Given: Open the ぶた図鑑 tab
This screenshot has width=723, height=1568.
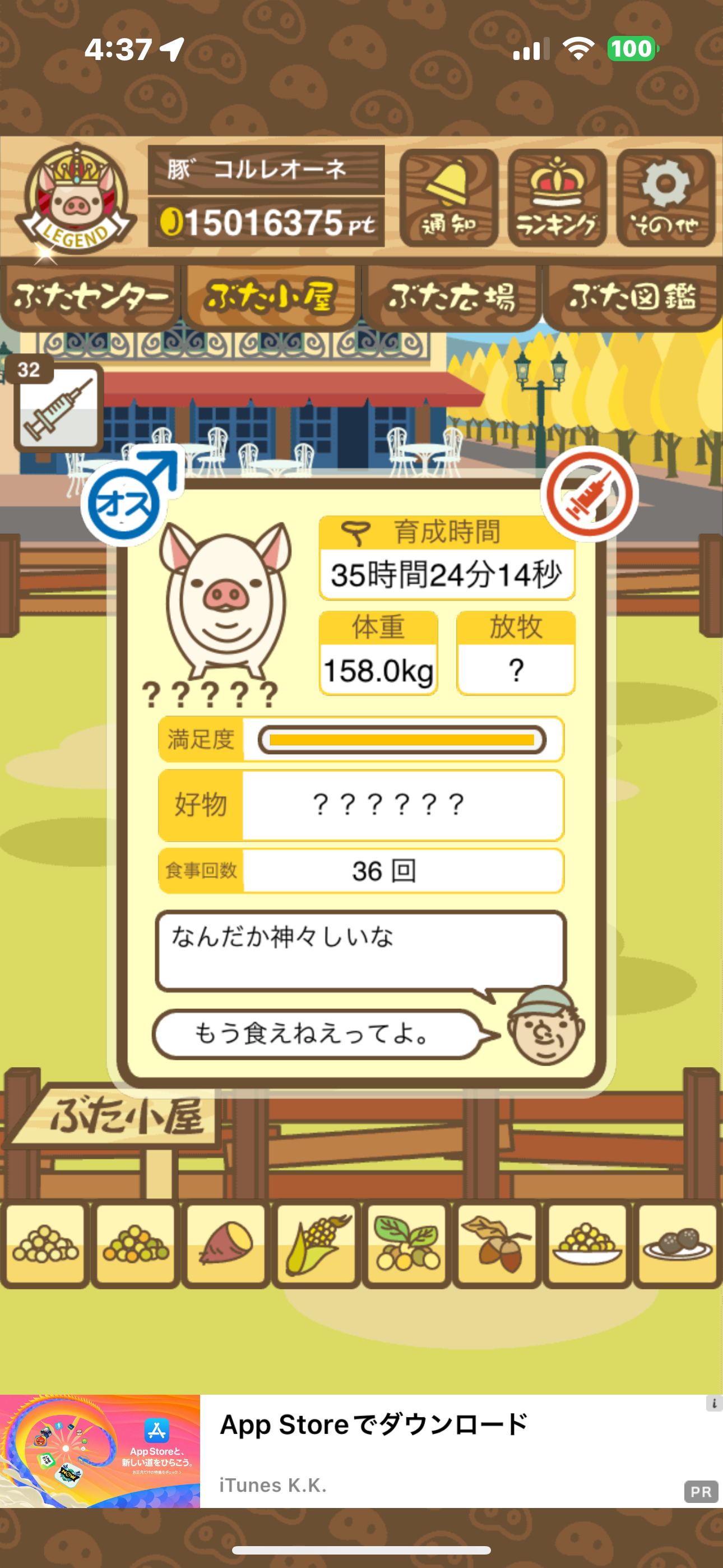Looking at the screenshot, I should click(x=632, y=298).
